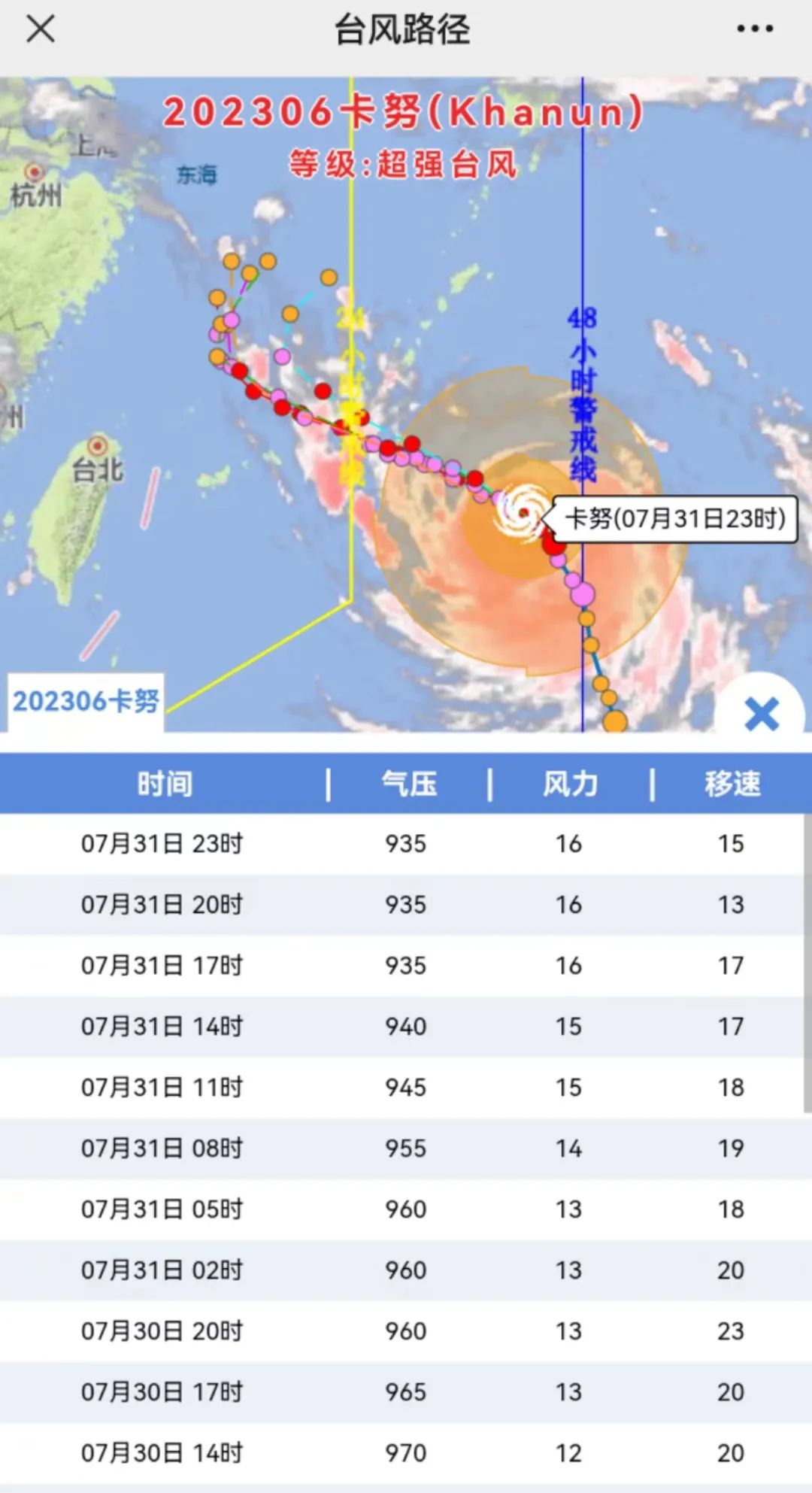The width and height of the screenshot is (812, 1493).
Task: Close the 台风路径 page
Action: tap(41, 29)
